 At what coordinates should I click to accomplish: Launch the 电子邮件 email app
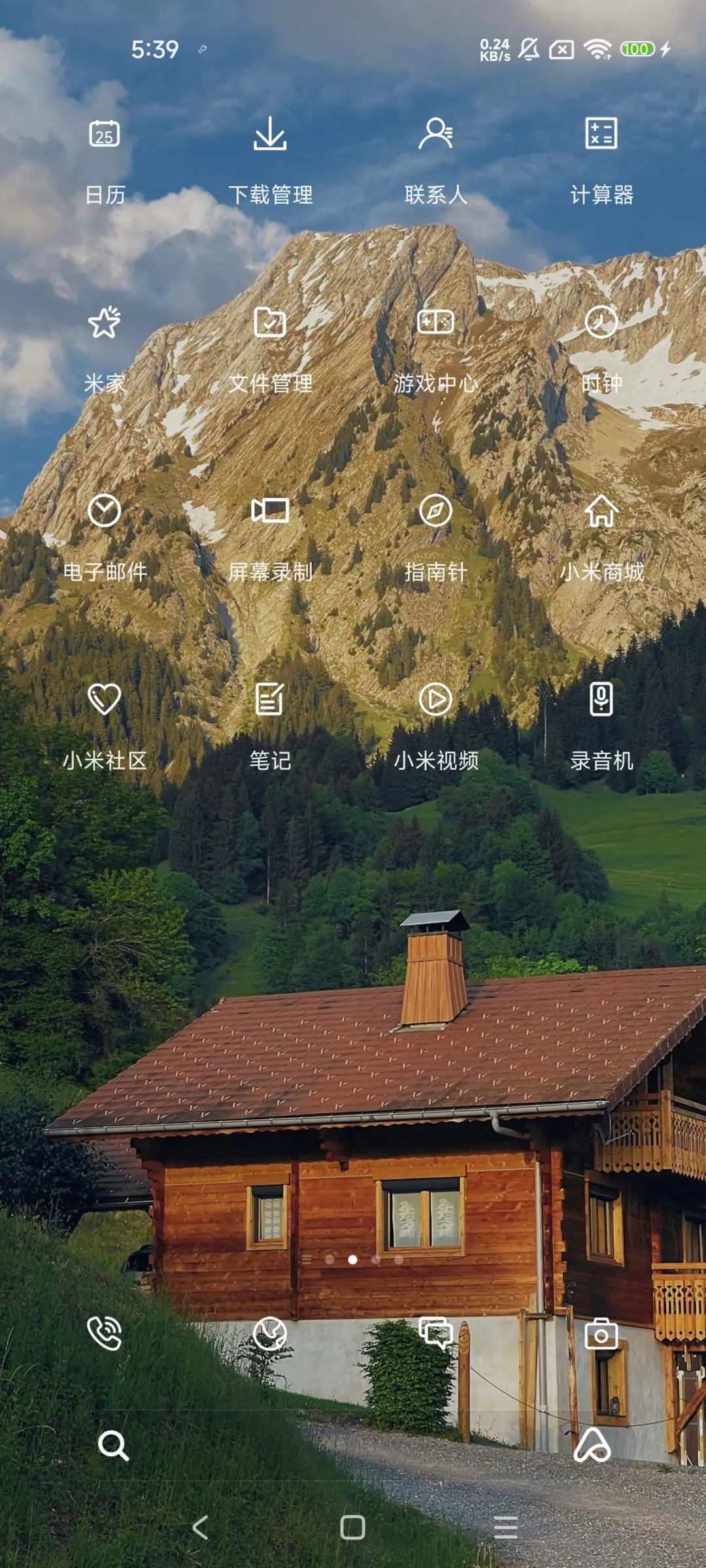pyautogui.click(x=105, y=514)
